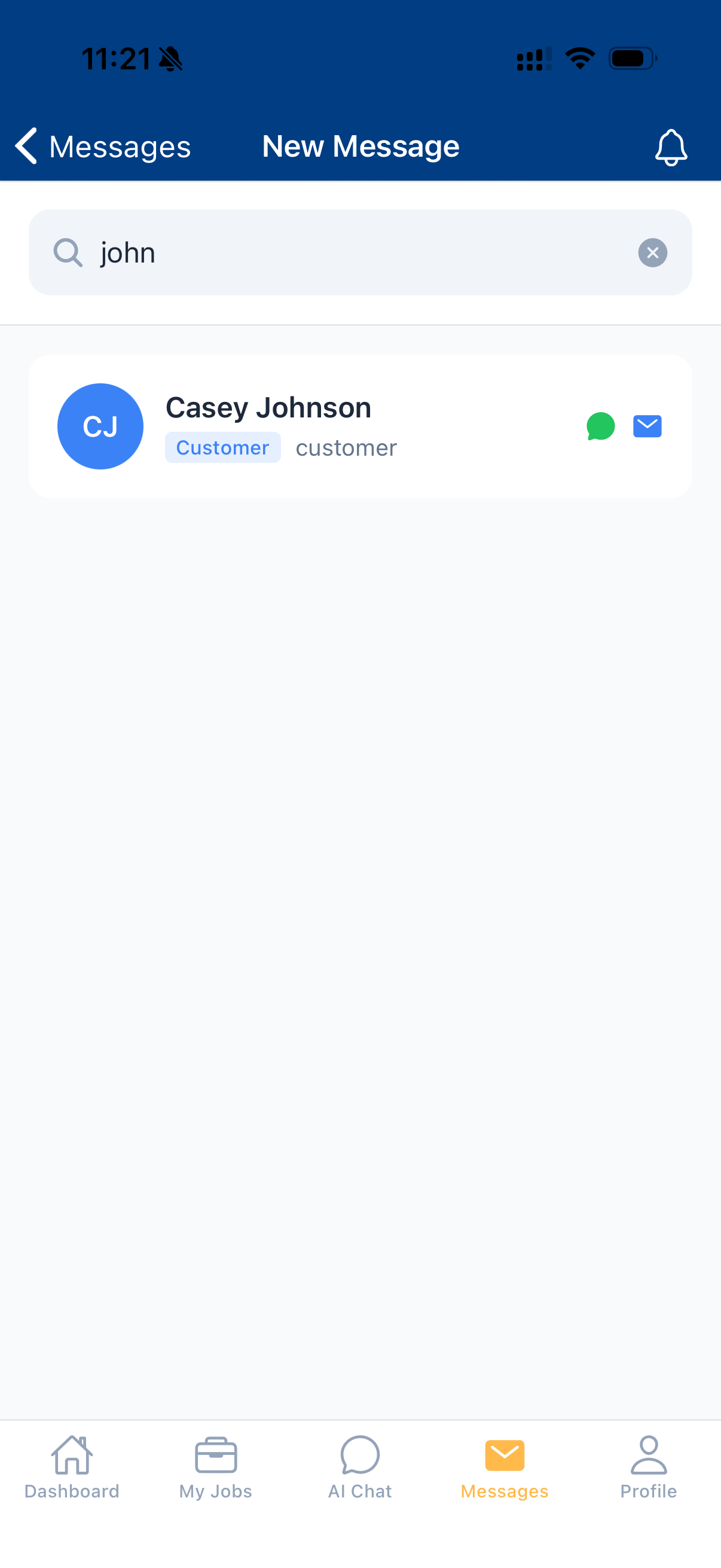The width and height of the screenshot is (721, 1568).
Task: Click the magnifying glass search icon
Action: click(68, 252)
